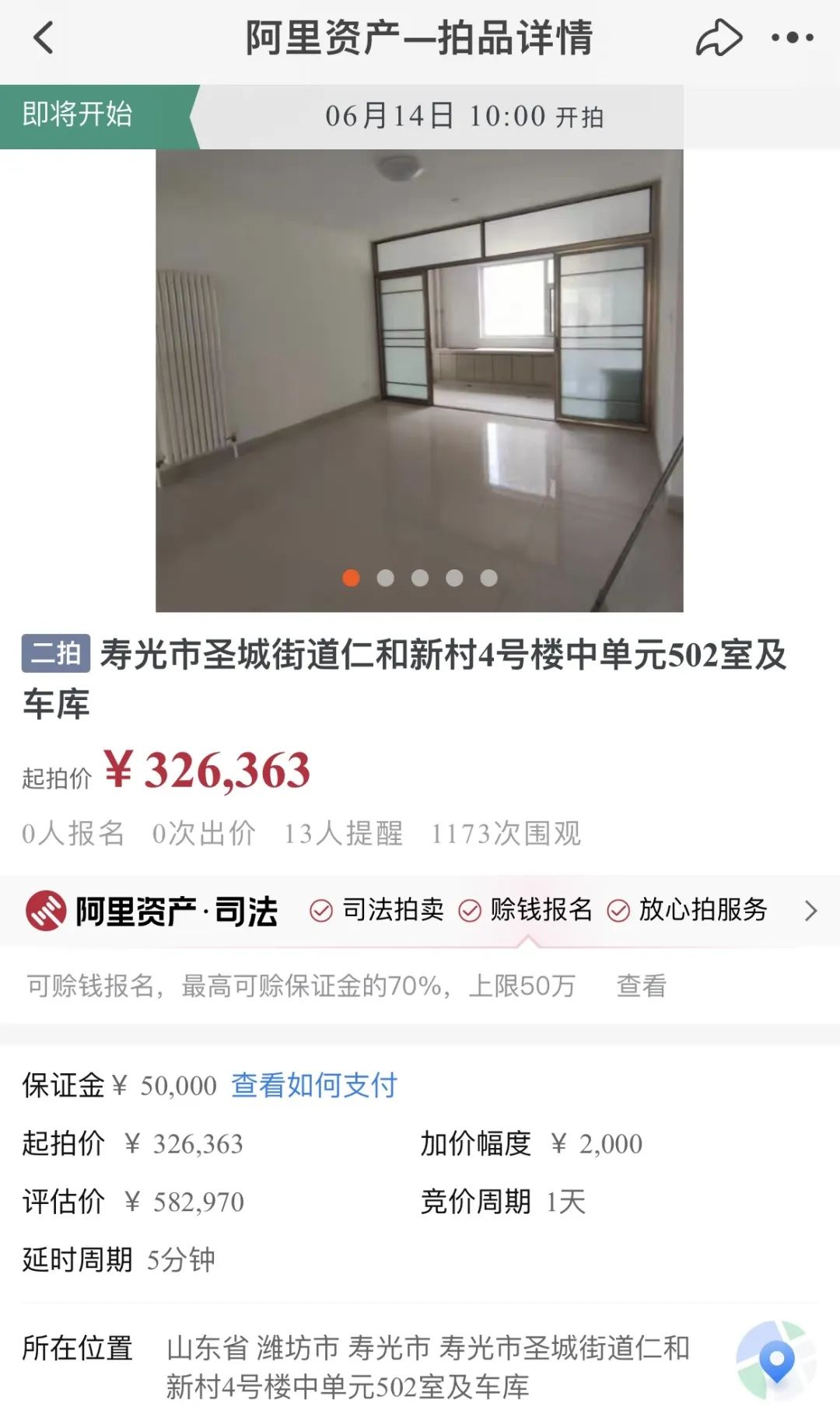Select the 赔钱报名 service tag
The height and width of the screenshot is (1428, 840).
526,909
